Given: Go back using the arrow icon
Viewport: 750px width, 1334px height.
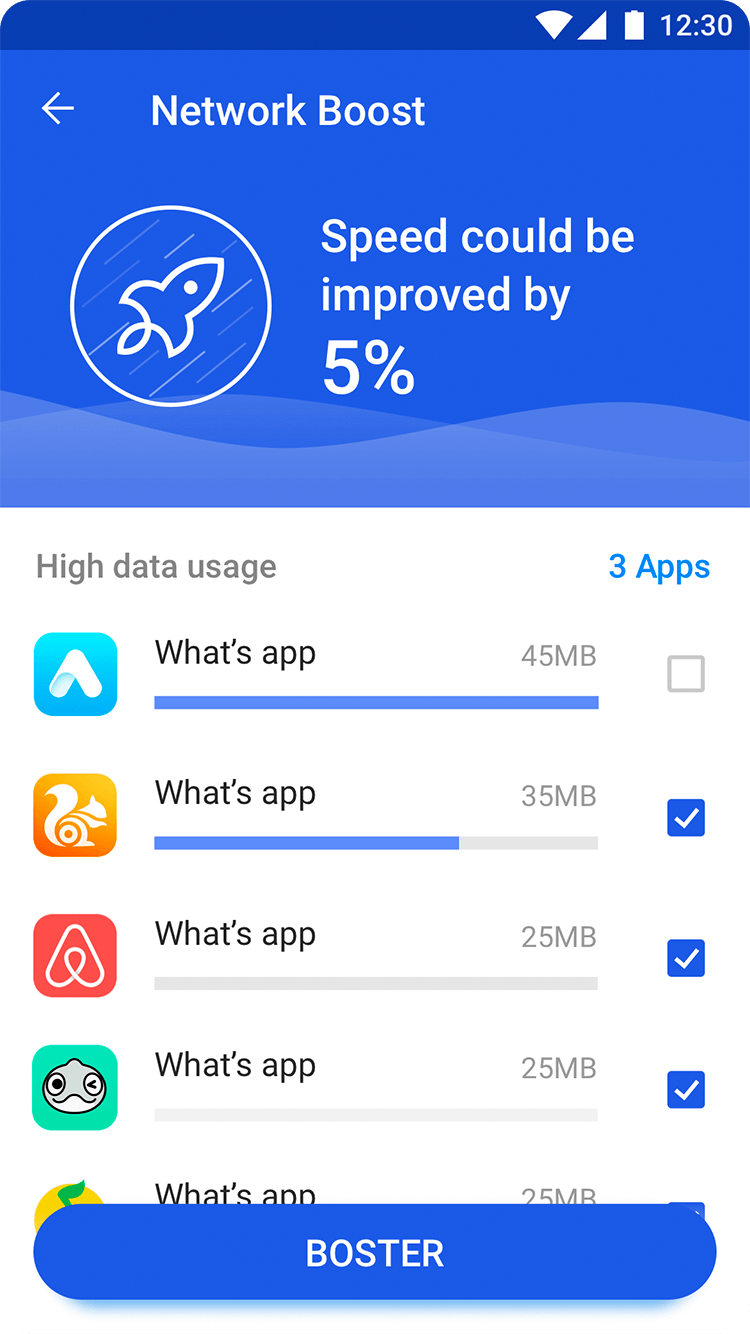Looking at the screenshot, I should [58, 109].
